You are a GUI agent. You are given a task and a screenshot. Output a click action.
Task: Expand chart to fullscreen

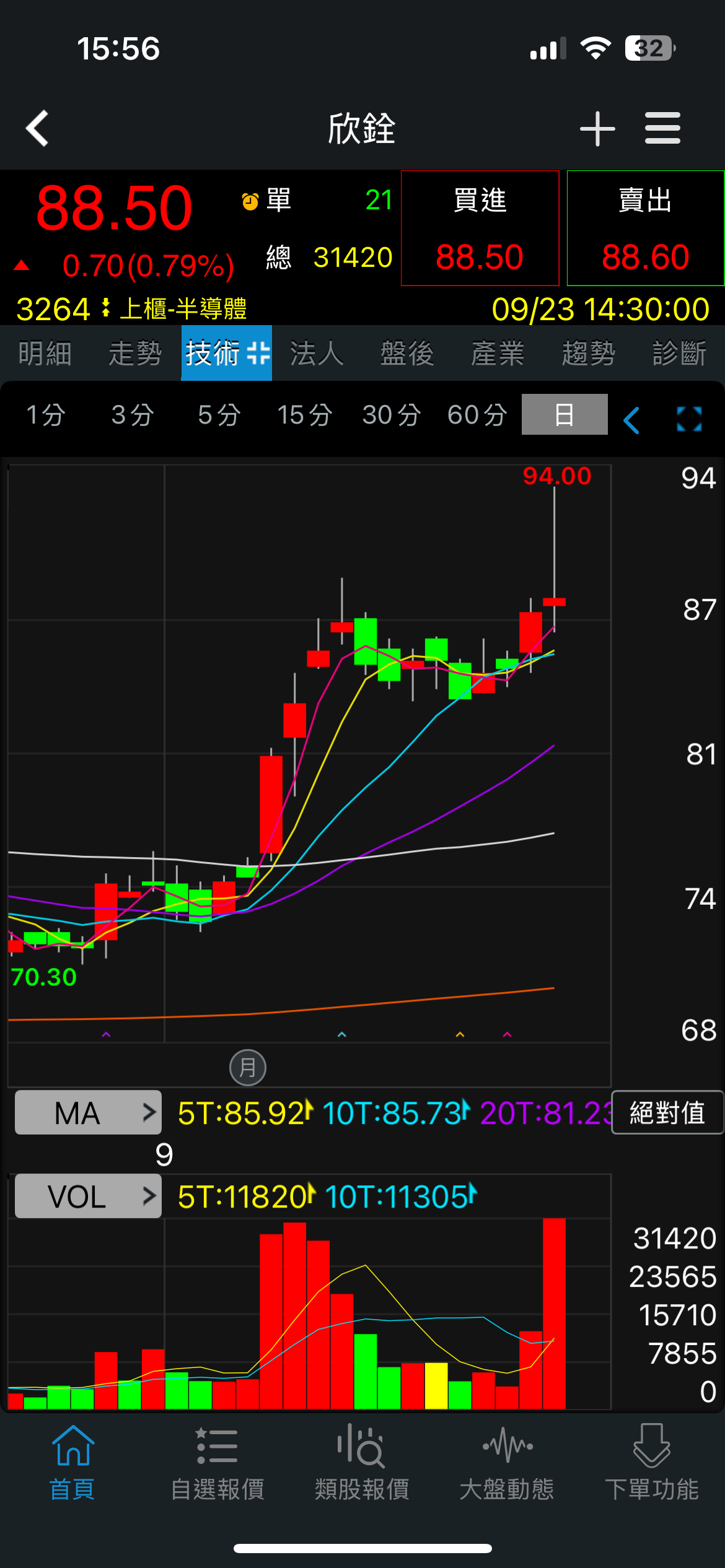pyautogui.click(x=689, y=419)
